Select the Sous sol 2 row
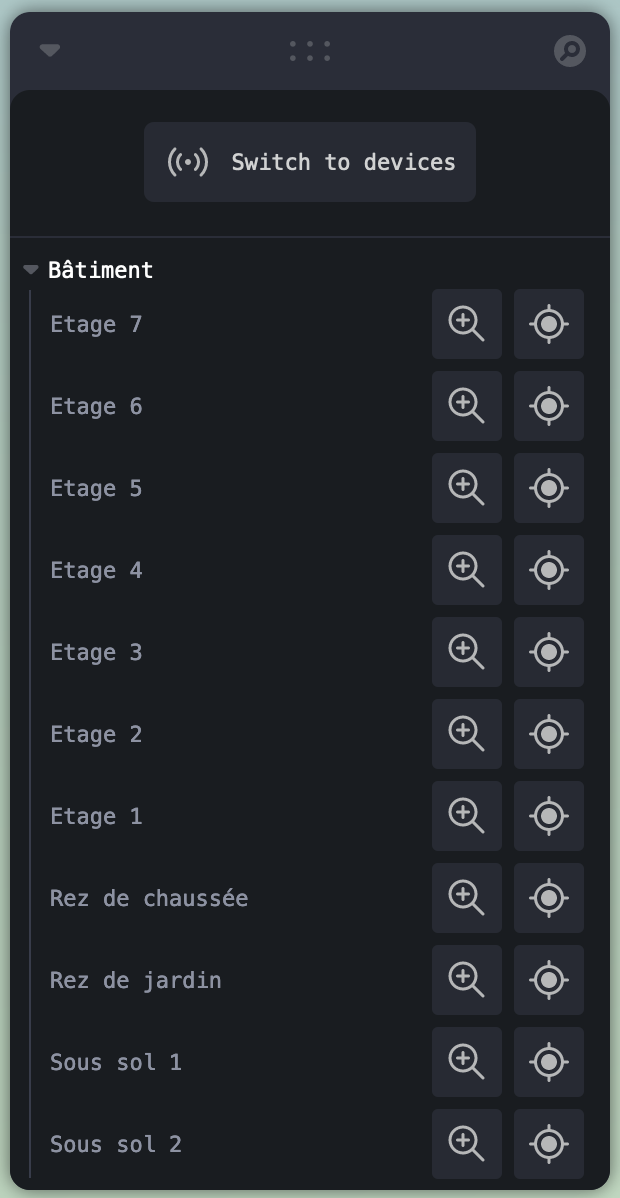The height and width of the screenshot is (1198, 620). [x=116, y=1144]
